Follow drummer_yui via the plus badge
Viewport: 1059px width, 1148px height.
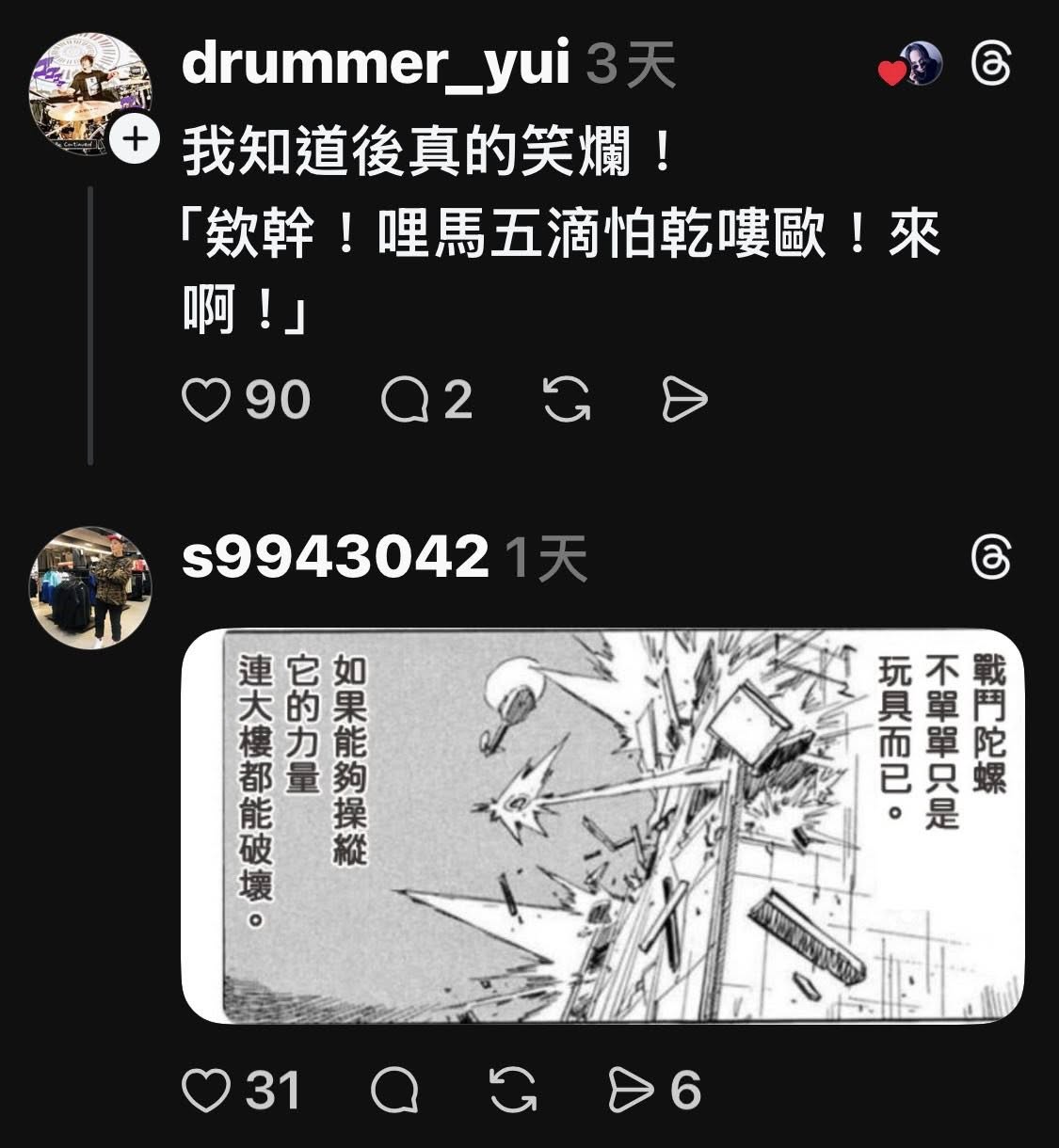click(x=136, y=141)
